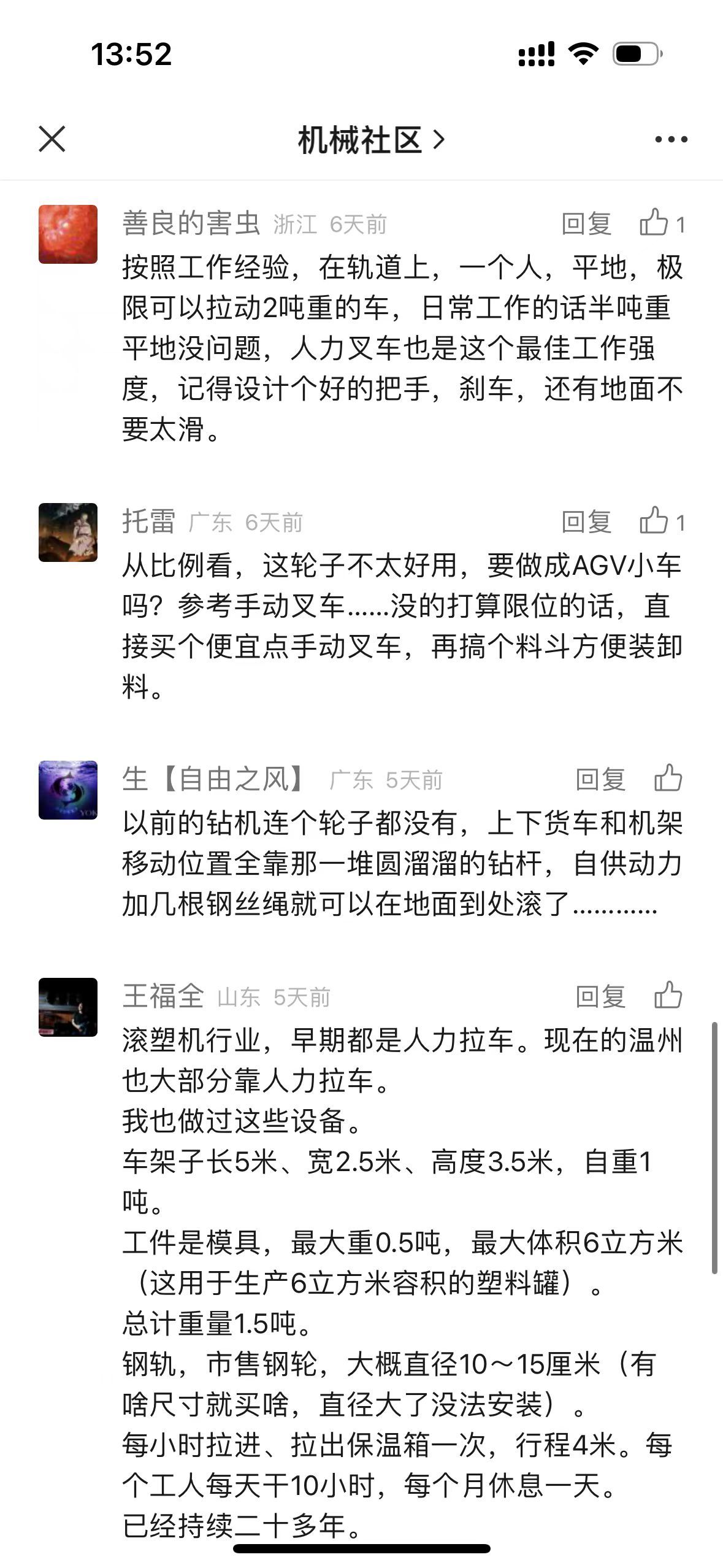Open 生【自由之风】's avatar
Viewport: 723px width, 1568px height.
pos(68,790)
